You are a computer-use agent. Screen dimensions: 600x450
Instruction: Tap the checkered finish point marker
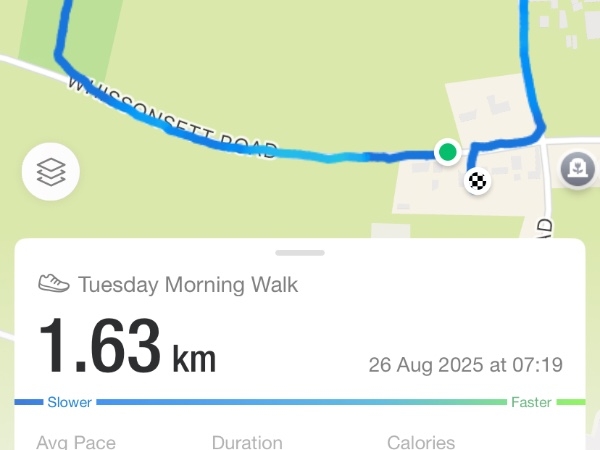pyautogui.click(x=478, y=181)
